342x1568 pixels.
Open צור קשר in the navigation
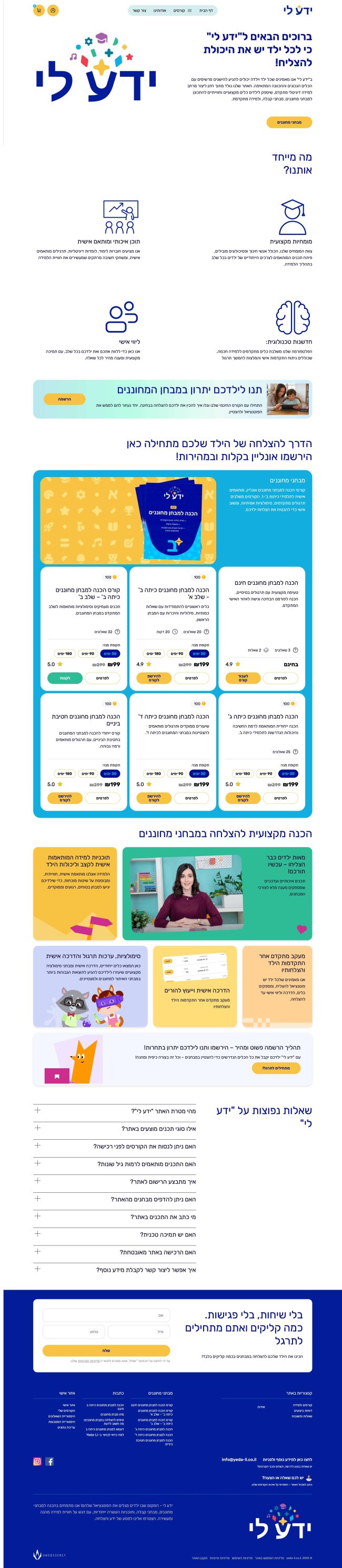139,11
